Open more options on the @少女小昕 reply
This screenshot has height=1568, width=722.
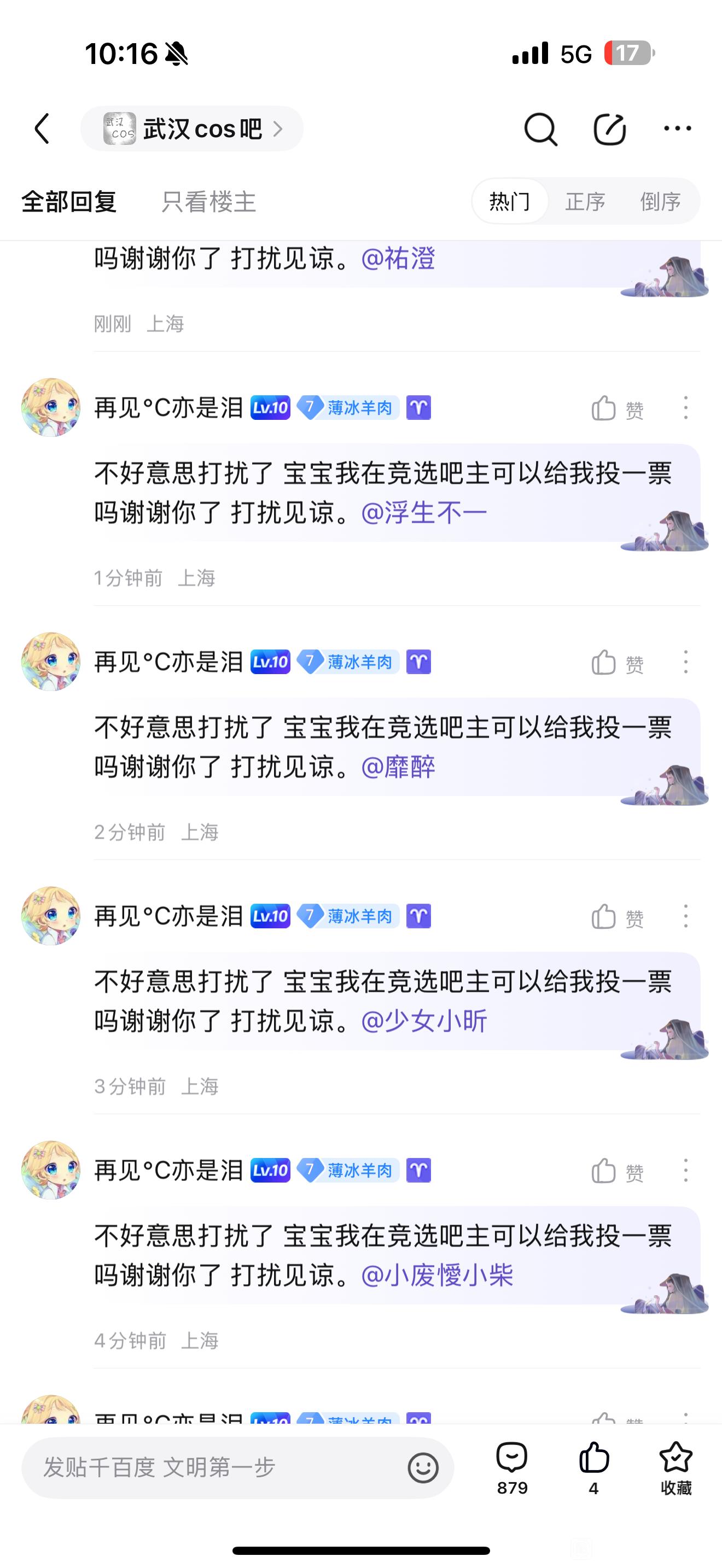(685, 916)
